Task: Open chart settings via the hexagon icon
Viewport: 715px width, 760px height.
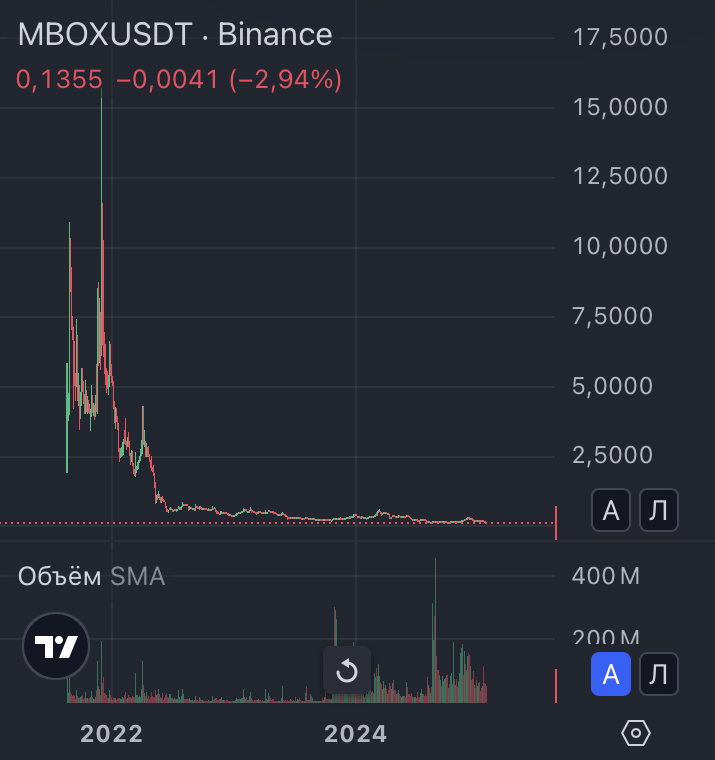Action: [636, 733]
